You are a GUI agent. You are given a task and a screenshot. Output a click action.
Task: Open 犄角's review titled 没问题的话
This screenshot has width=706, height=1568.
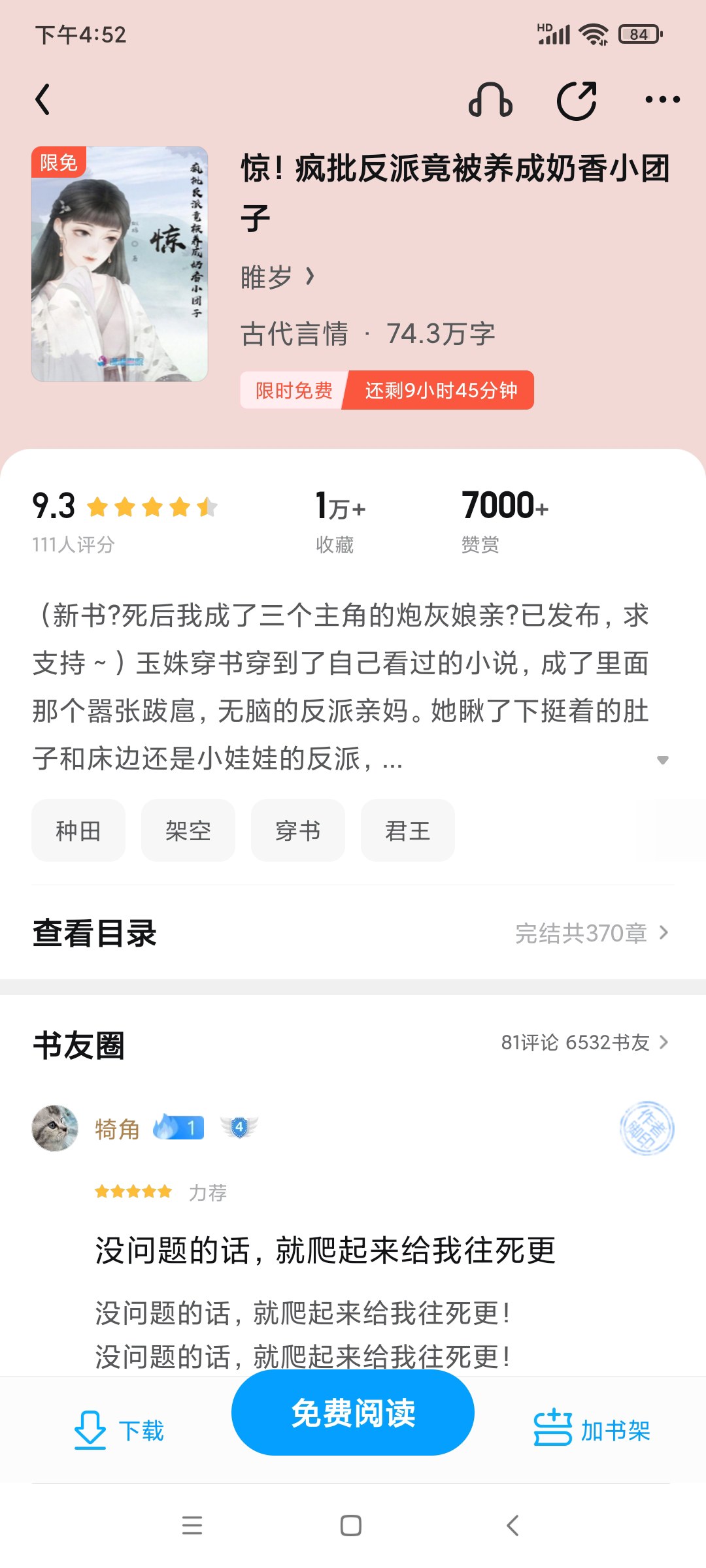pyautogui.click(x=326, y=1250)
